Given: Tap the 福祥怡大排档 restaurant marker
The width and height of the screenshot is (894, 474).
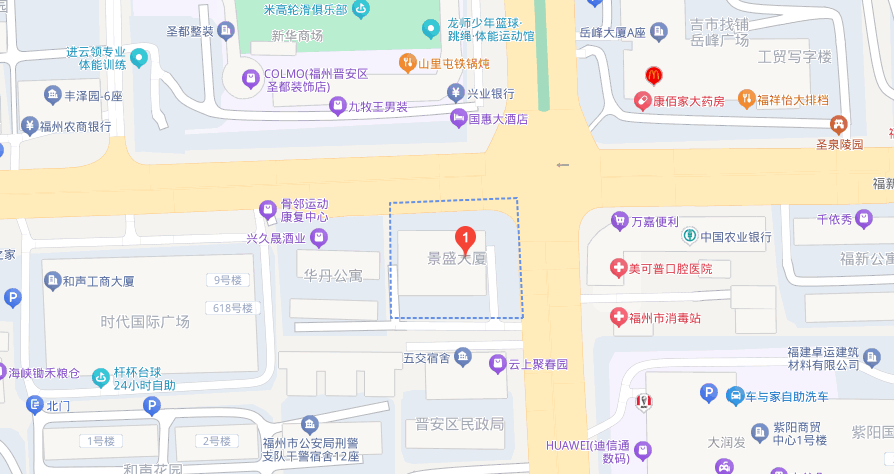Looking at the screenshot, I should tap(746, 99).
